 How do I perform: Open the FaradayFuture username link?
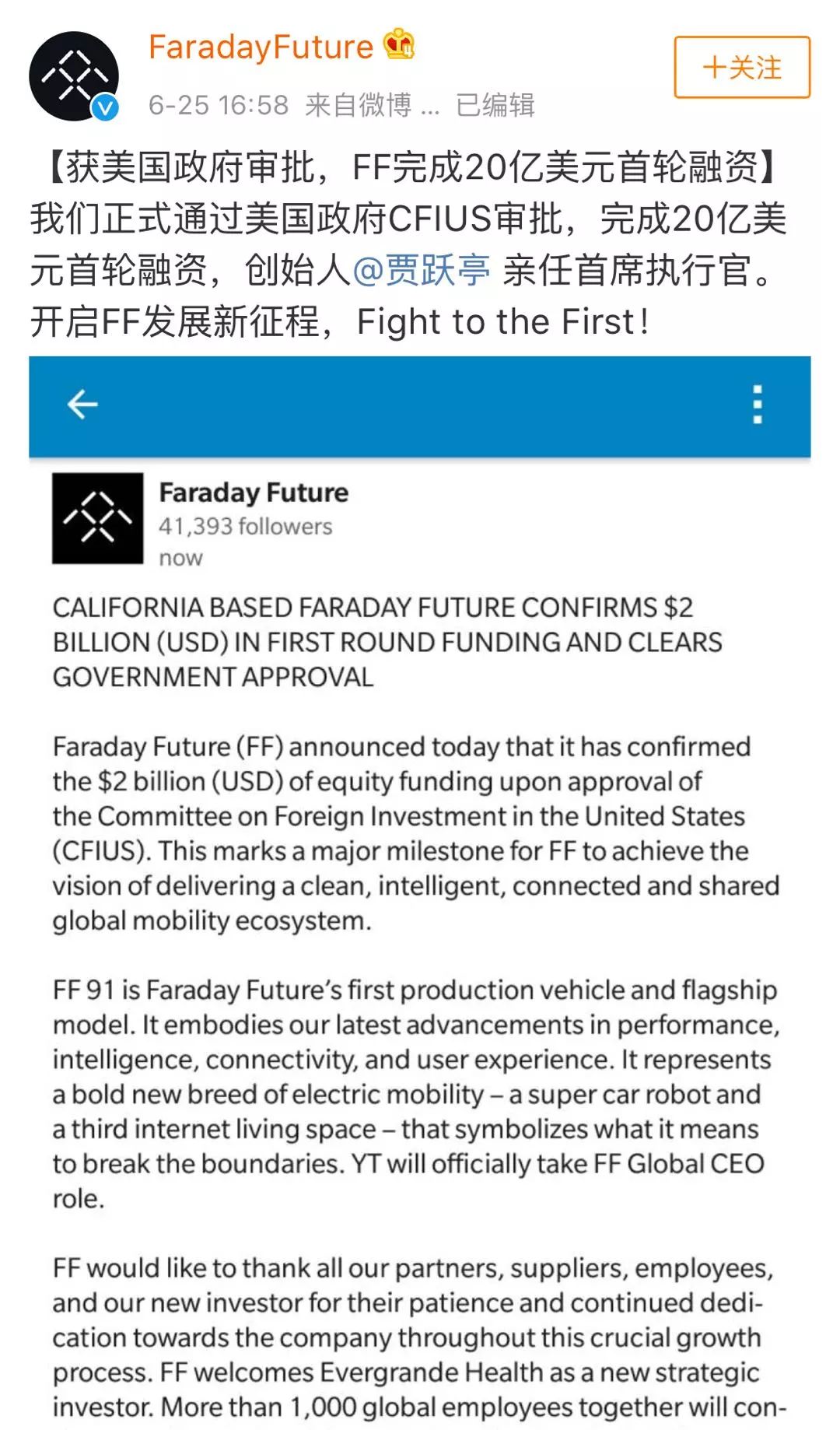(x=261, y=47)
